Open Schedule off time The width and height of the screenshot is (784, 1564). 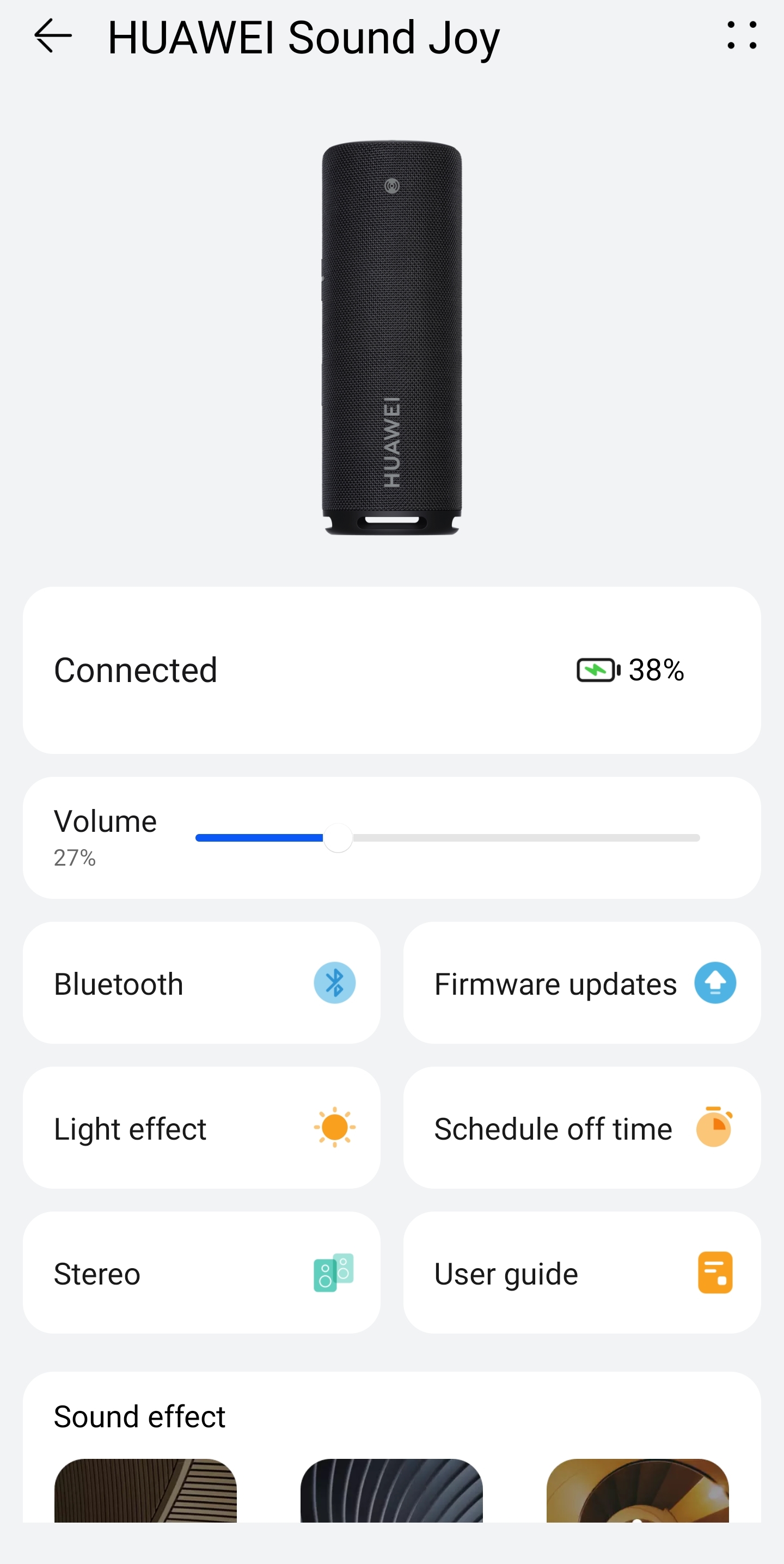tap(581, 1128)
